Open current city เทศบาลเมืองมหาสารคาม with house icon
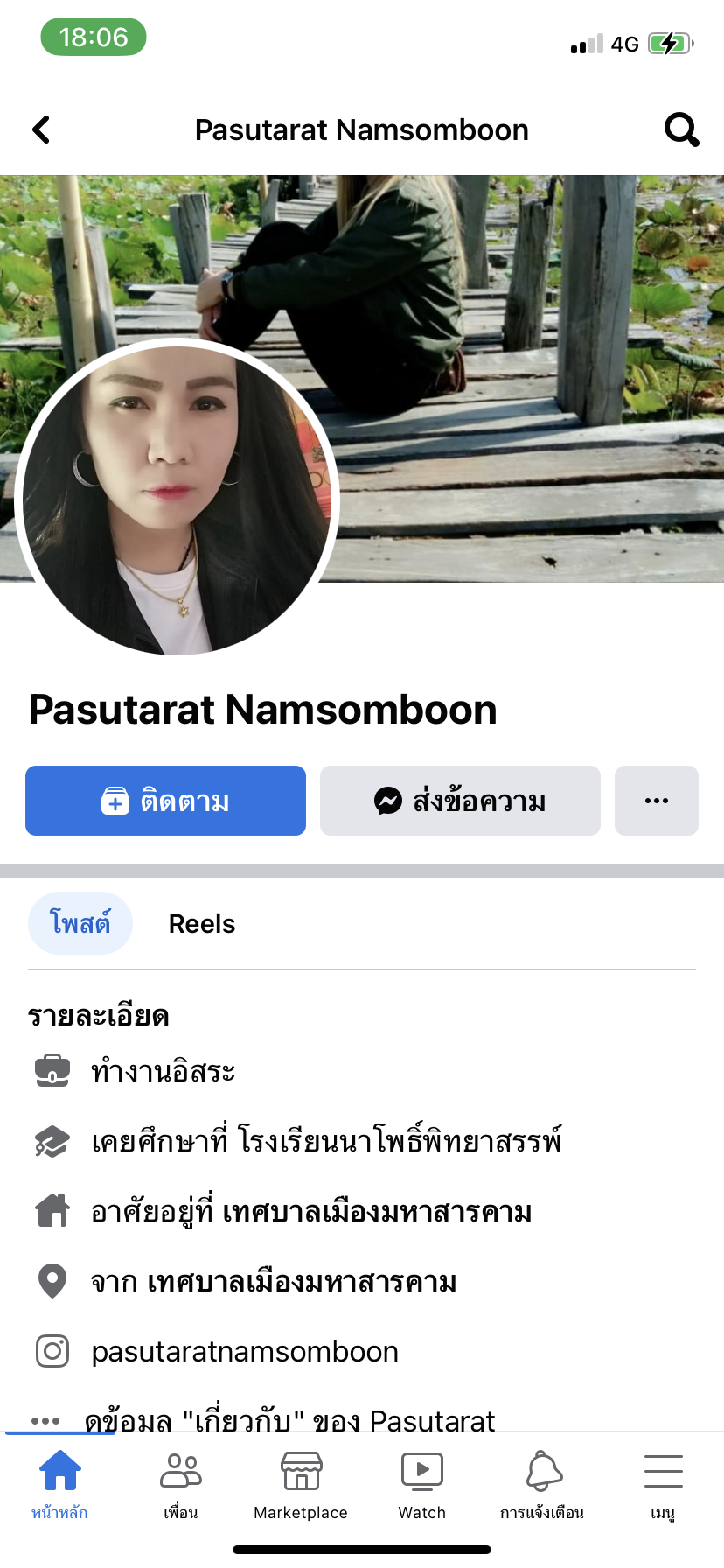Screen dimensions: 724x1568 pos(376,1212)
